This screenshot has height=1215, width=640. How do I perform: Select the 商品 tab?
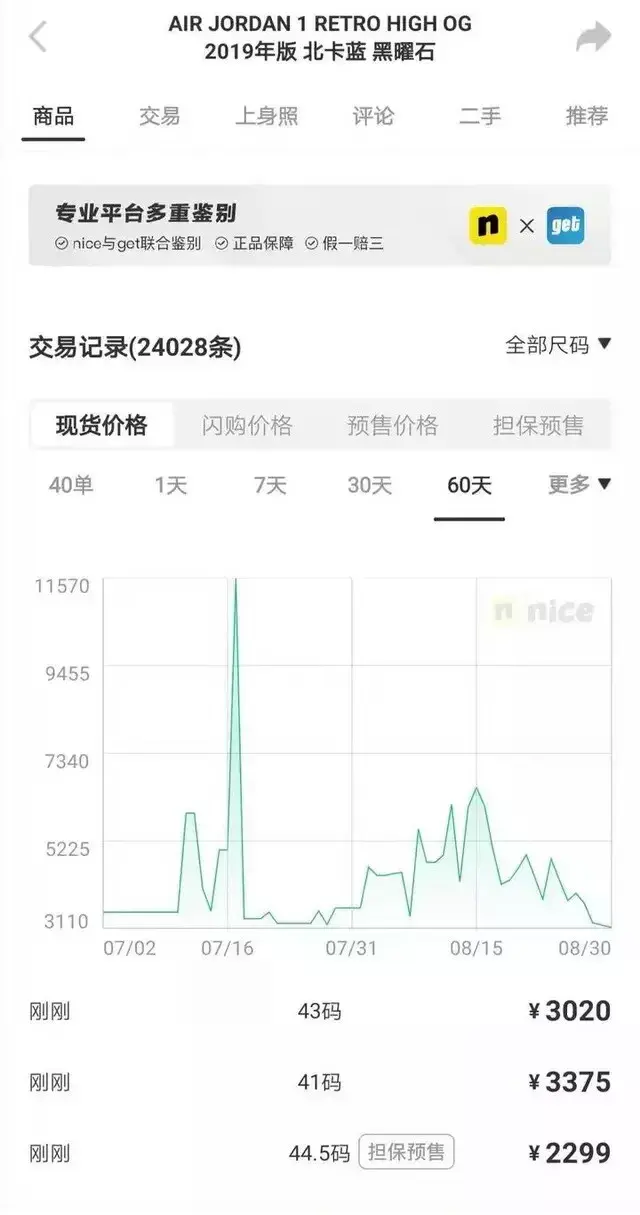click(x=54, y=116)
